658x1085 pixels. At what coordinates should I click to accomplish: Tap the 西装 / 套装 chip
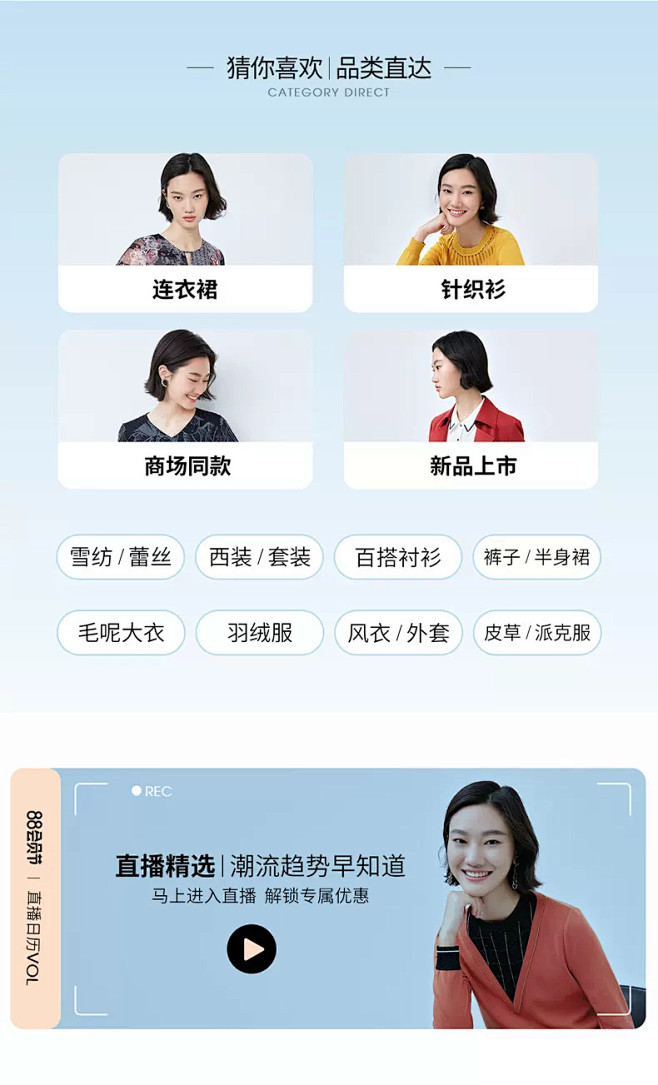[259, 557]
